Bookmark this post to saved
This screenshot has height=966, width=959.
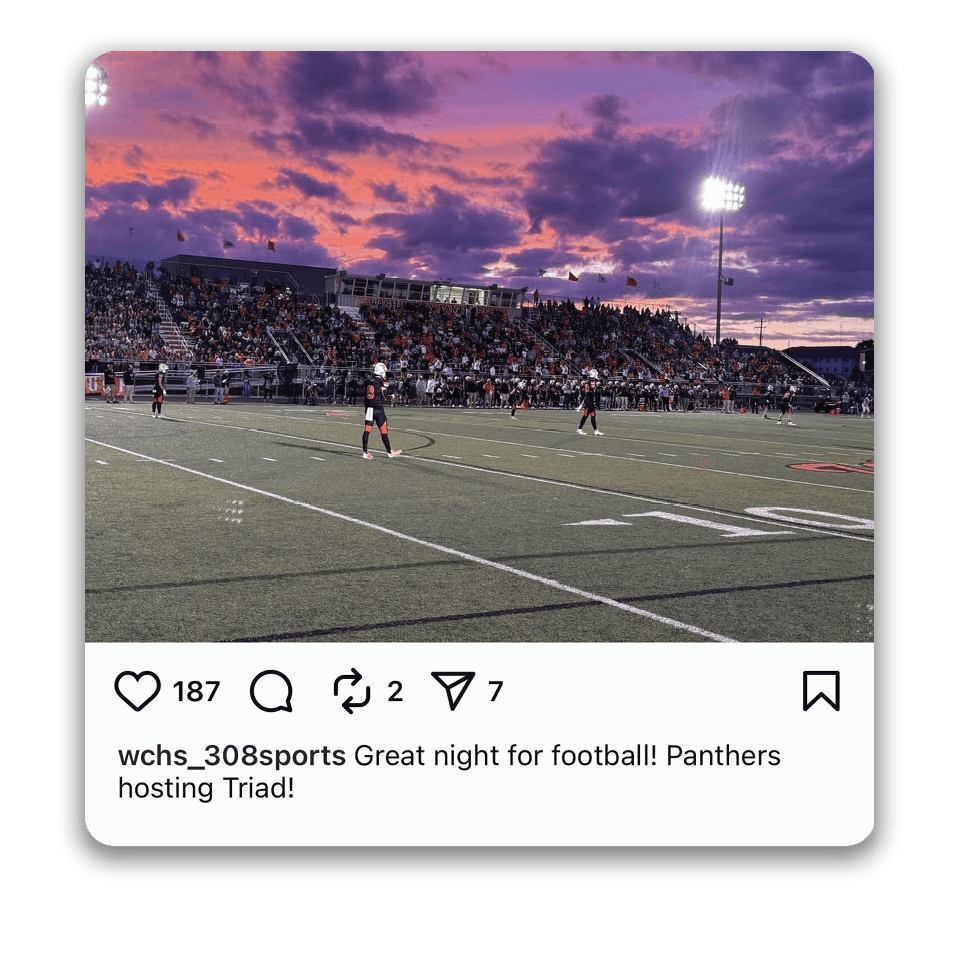tap(821, 691)
